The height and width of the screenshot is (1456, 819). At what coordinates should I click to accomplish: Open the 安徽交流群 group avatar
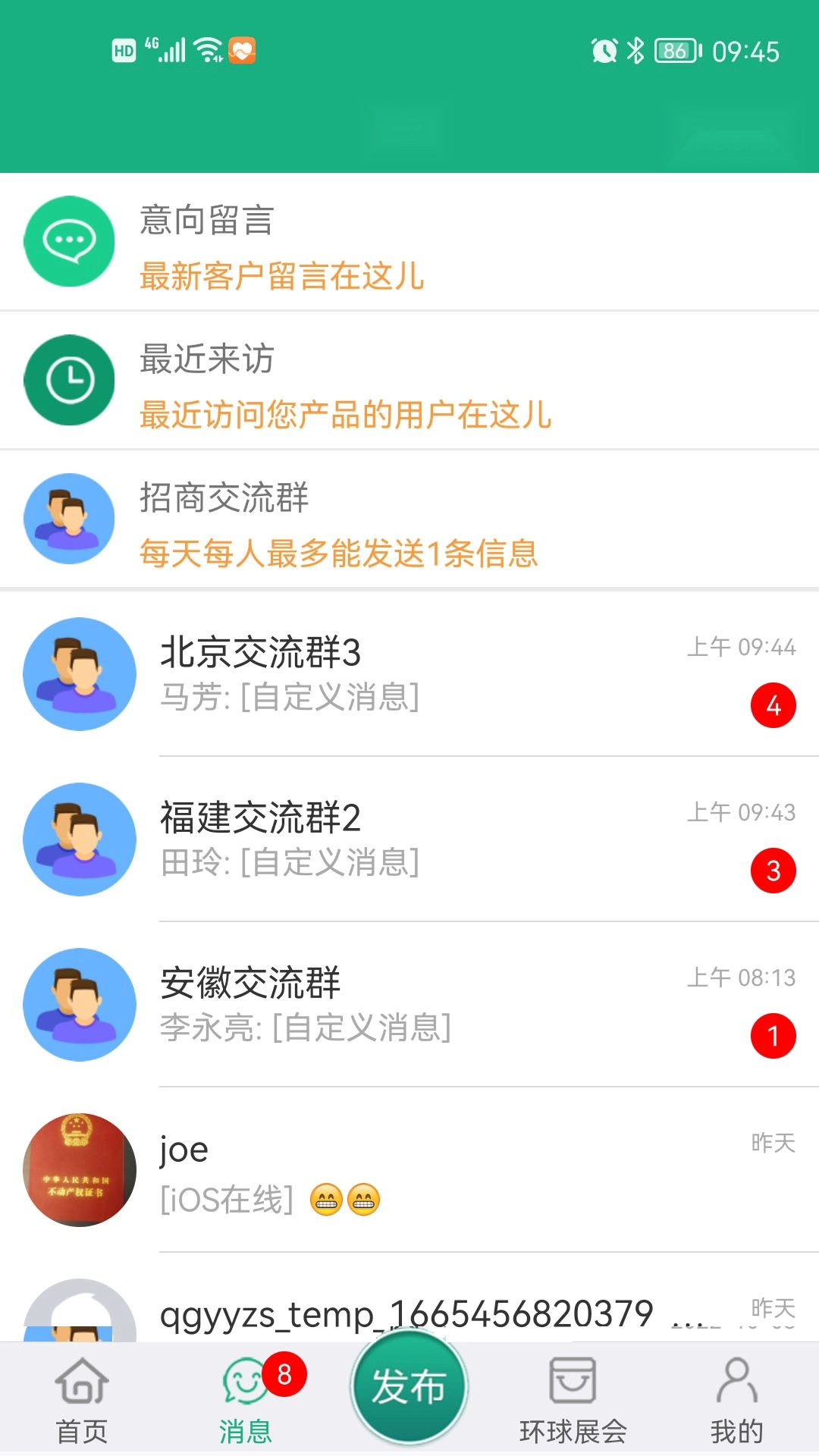click(79, 1003)
